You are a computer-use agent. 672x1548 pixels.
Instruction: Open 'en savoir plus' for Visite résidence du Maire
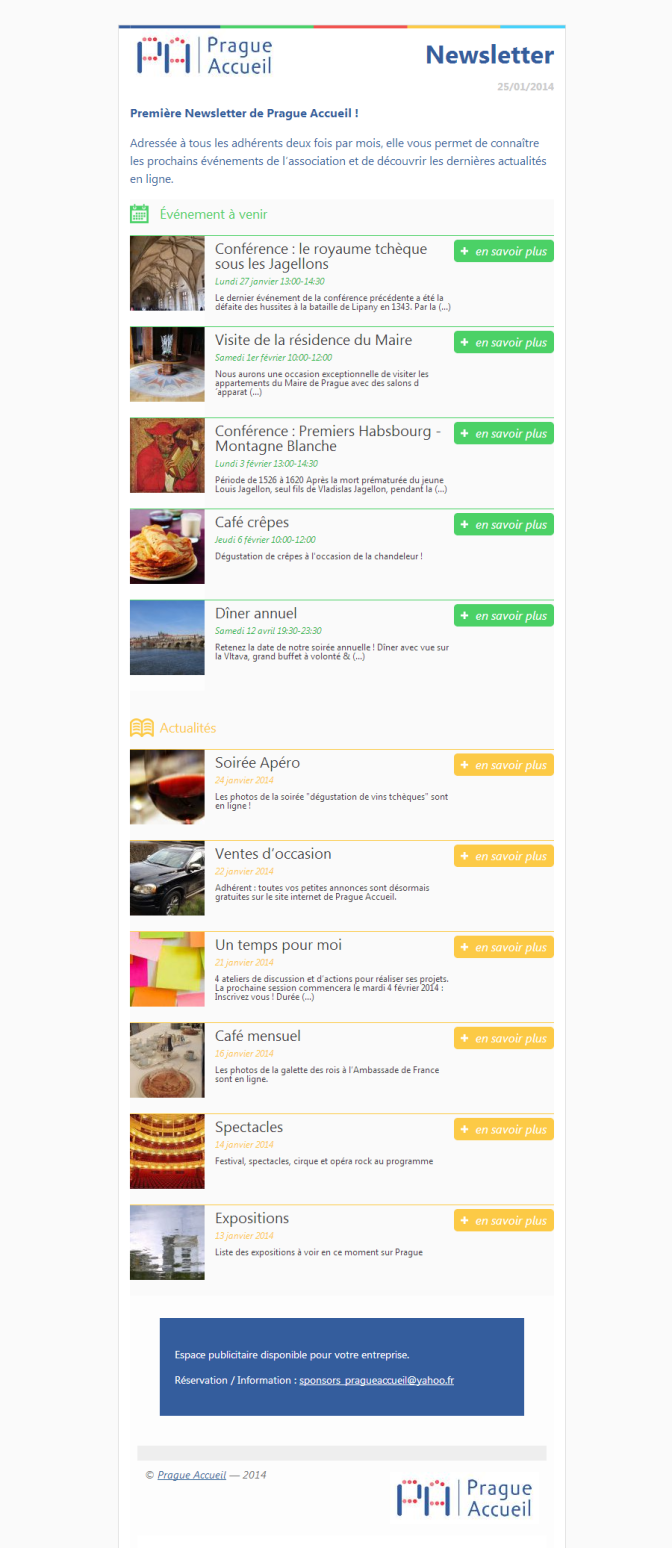[x=503, y=342]
